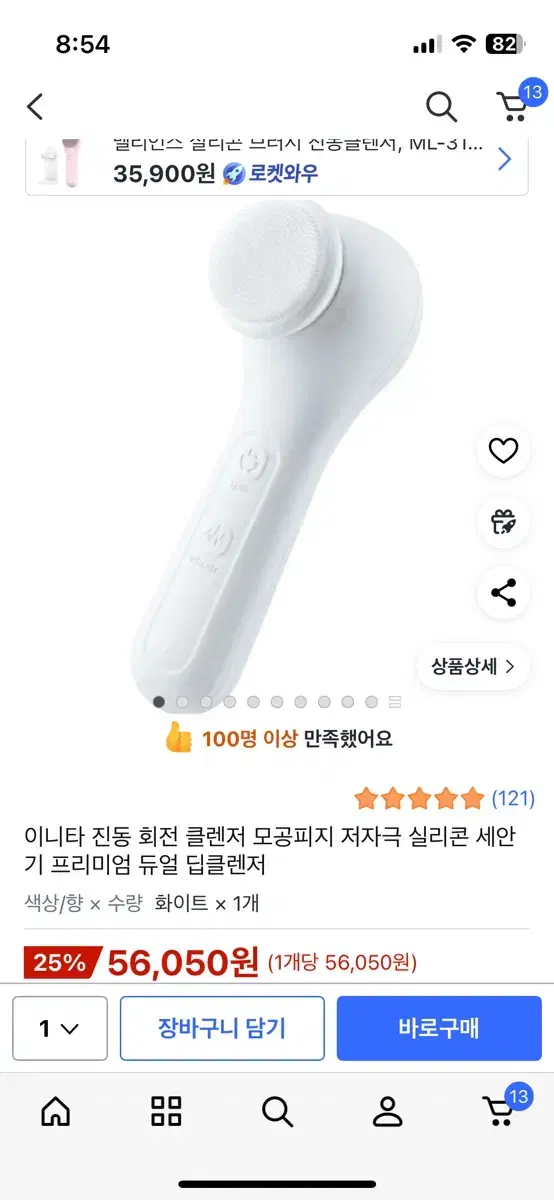This screenshot has width=554, height=1200.
Task: Tap 장바구니 담기 to add to cart
Action: click(x=222, y=1028)
